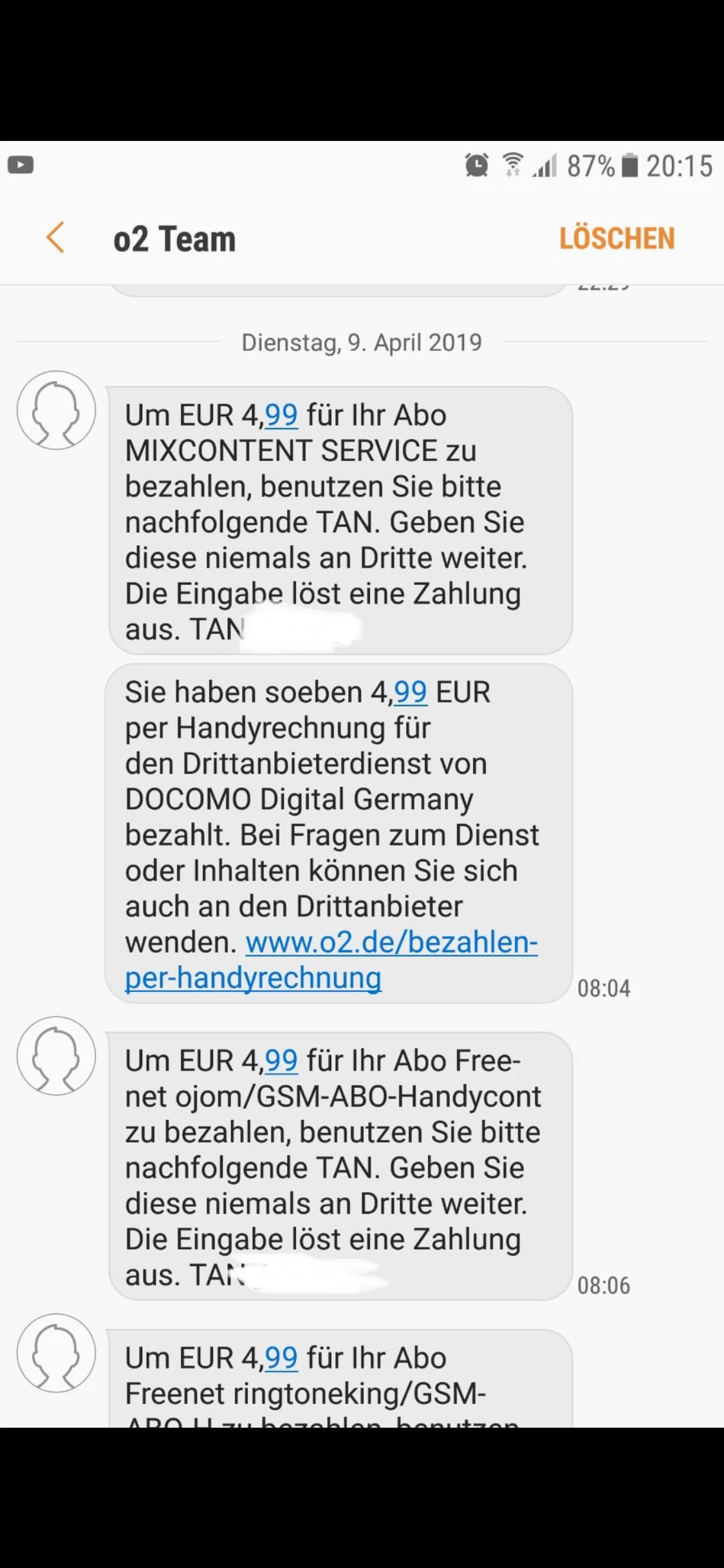Open sender avatar beside the Freenet ringtoneking message
Image resolution: width=724 pixels, height=1568 pixels.
[57, 1353]
